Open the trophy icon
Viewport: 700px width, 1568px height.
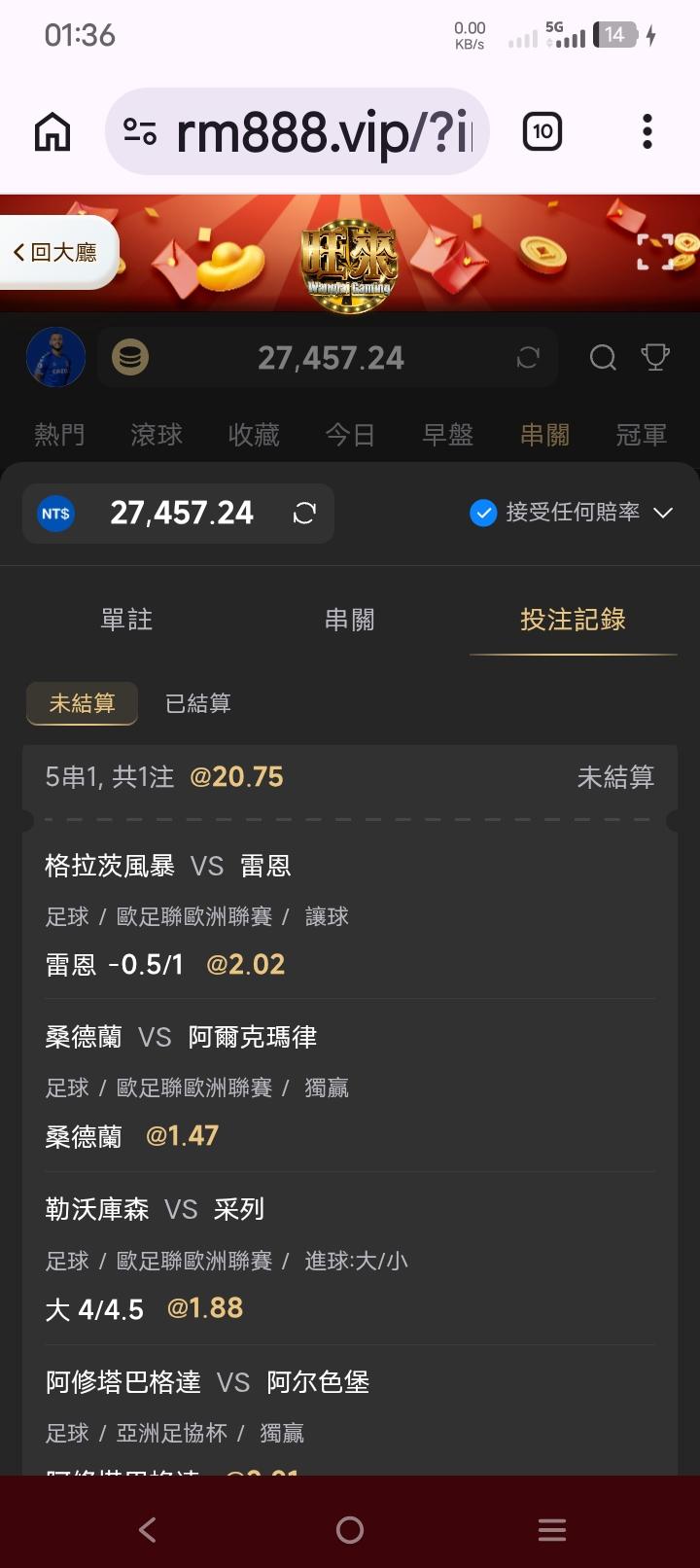[655, 358]
